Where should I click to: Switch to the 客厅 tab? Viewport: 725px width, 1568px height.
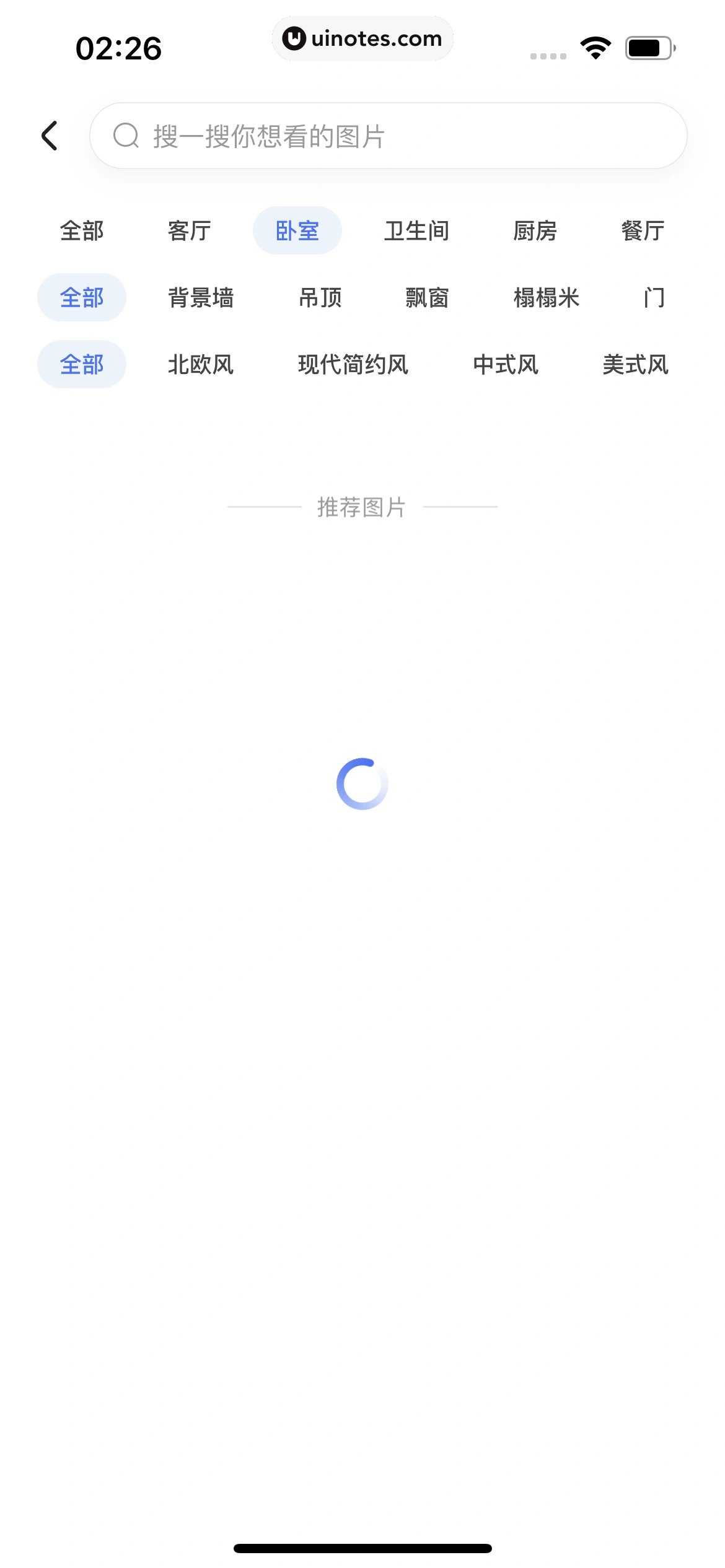189,230
